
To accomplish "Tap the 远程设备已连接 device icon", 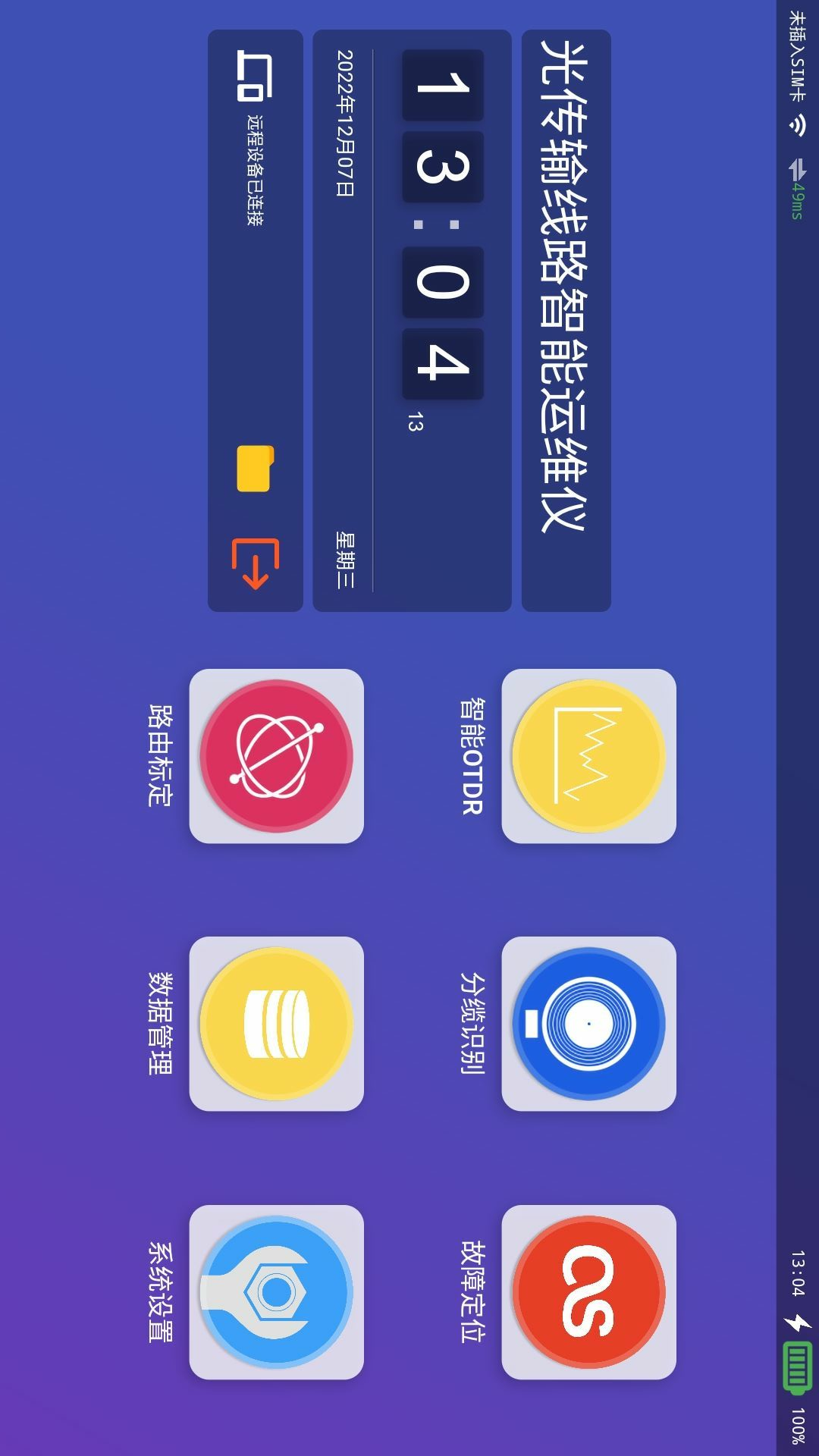I will (254, 76).
